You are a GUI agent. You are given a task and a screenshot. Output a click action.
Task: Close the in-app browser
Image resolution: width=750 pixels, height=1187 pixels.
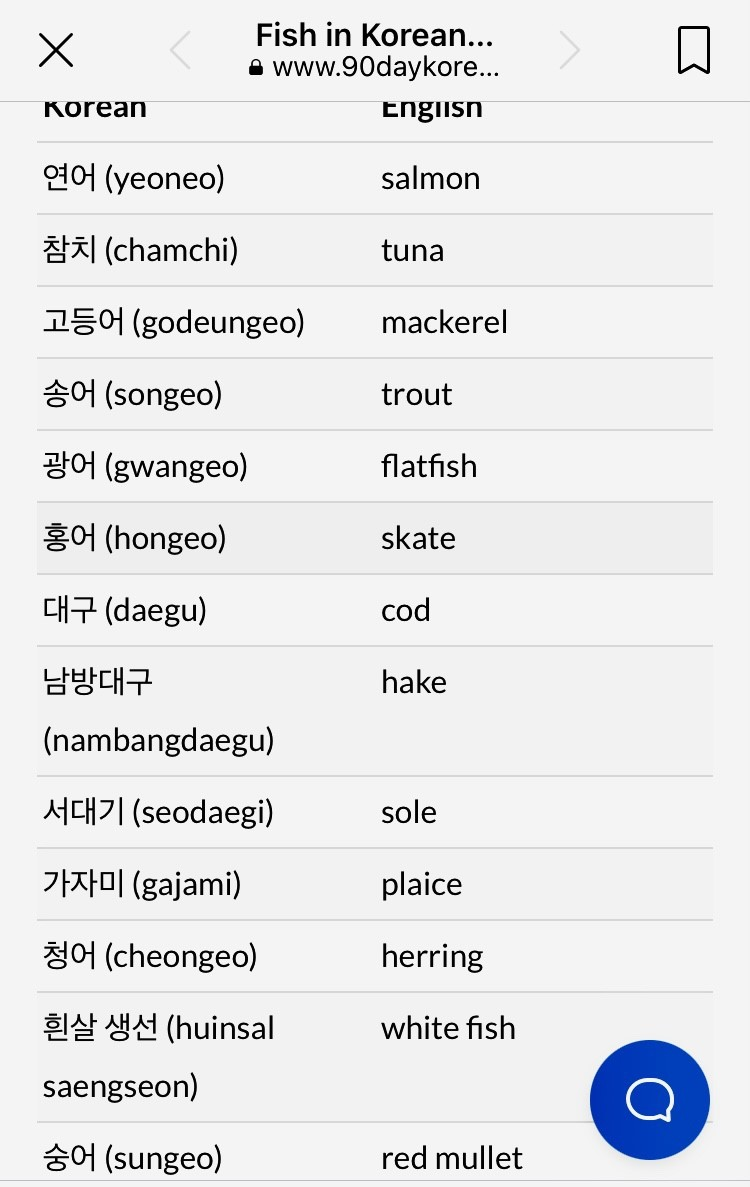[56, 50]
